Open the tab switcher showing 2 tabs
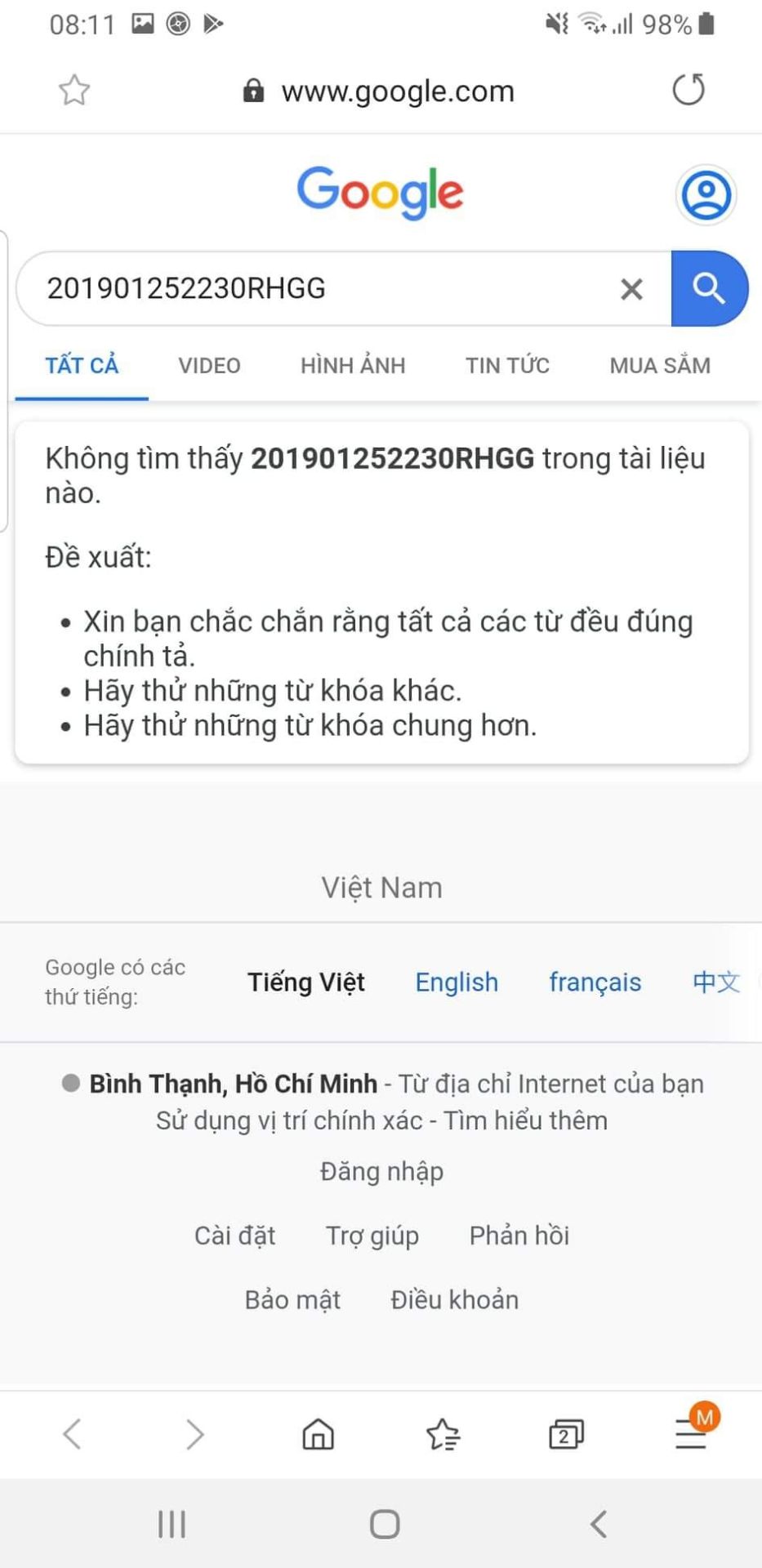Image resolution: width=762 pixels, height=1568 pixels. (567, 1434)
